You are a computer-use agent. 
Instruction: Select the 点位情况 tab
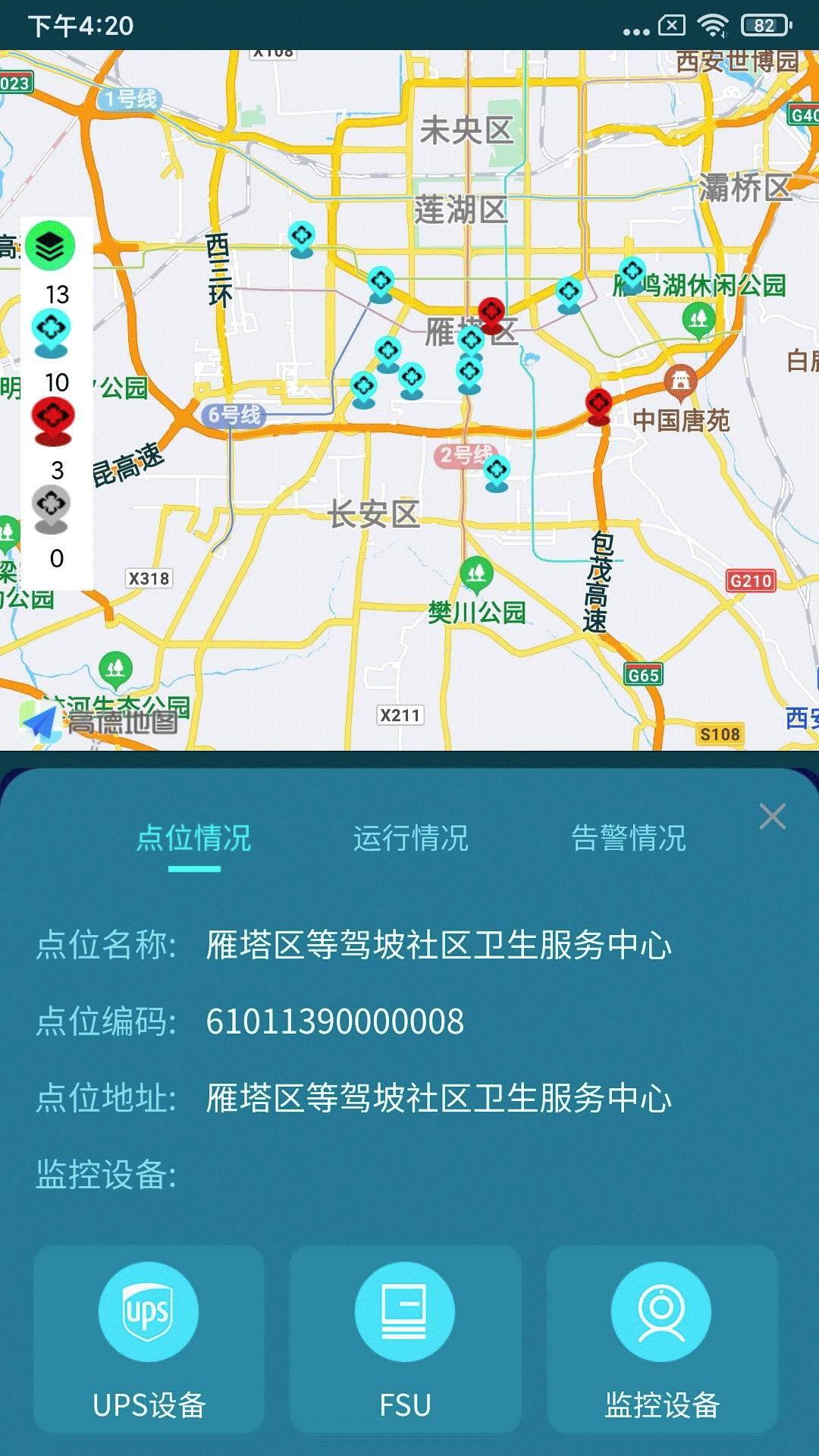point(193,838)
